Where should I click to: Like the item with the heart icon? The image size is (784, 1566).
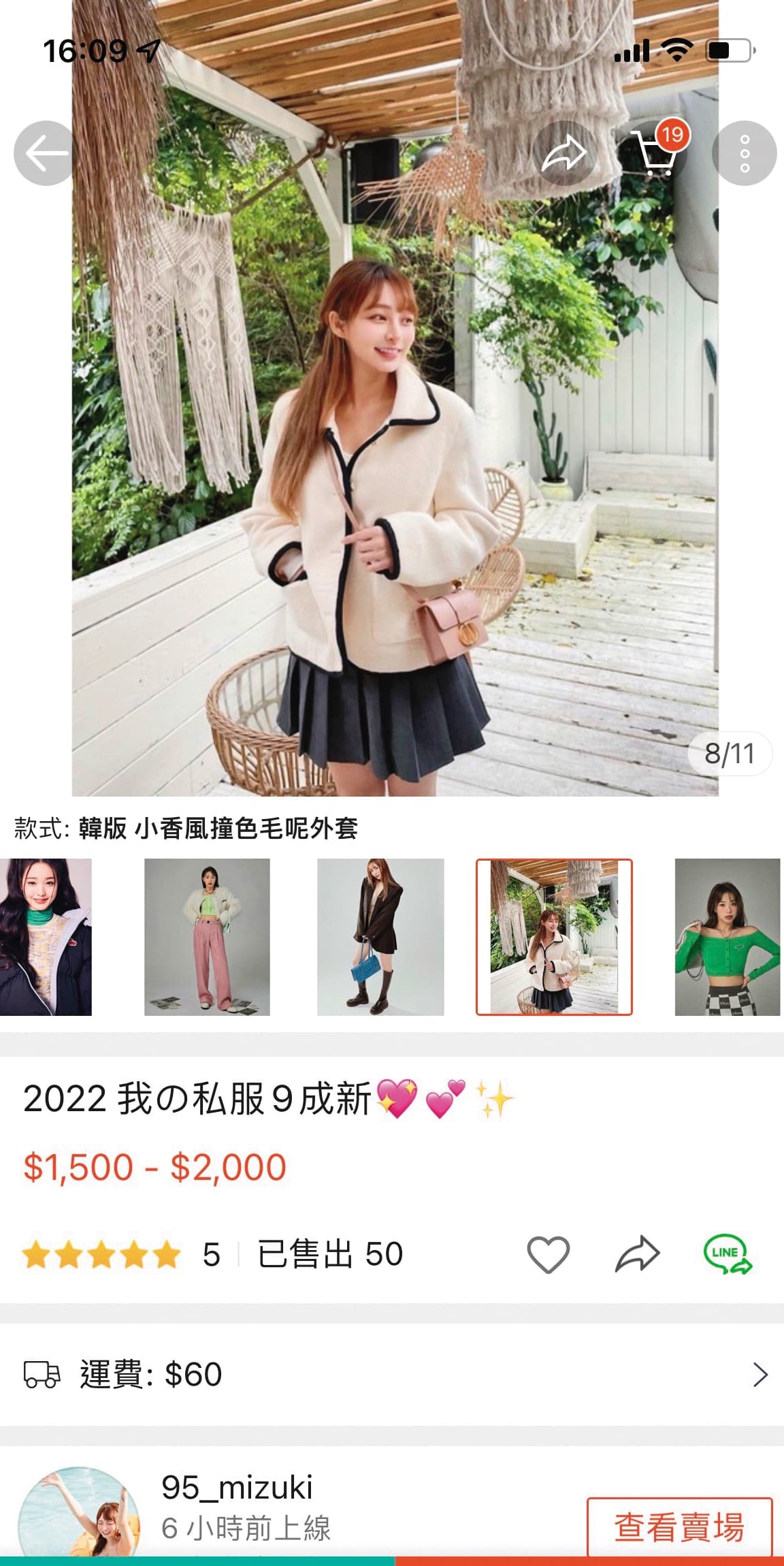[x=548, y=1254]
